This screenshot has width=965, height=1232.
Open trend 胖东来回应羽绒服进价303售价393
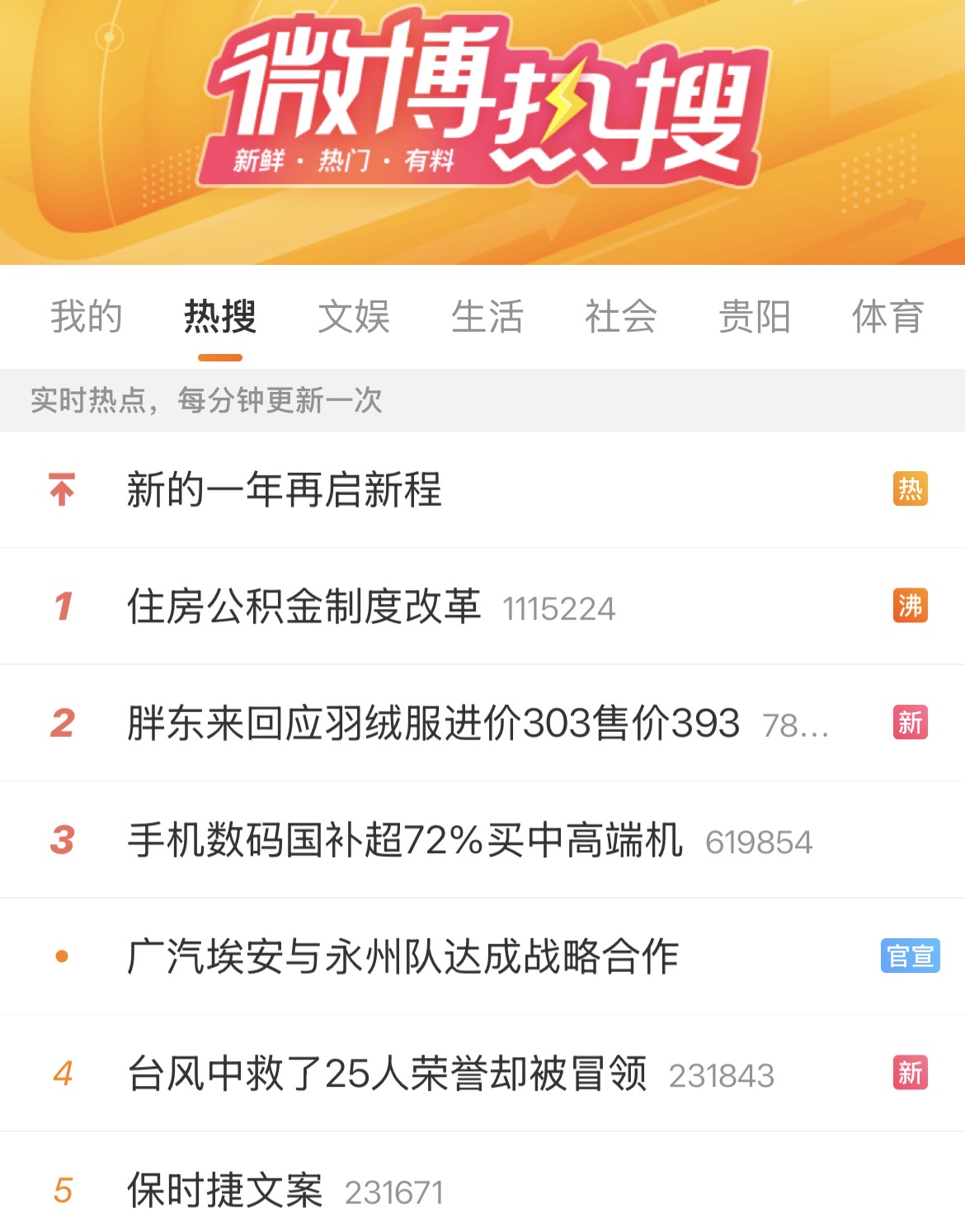(x=433, y=724)
